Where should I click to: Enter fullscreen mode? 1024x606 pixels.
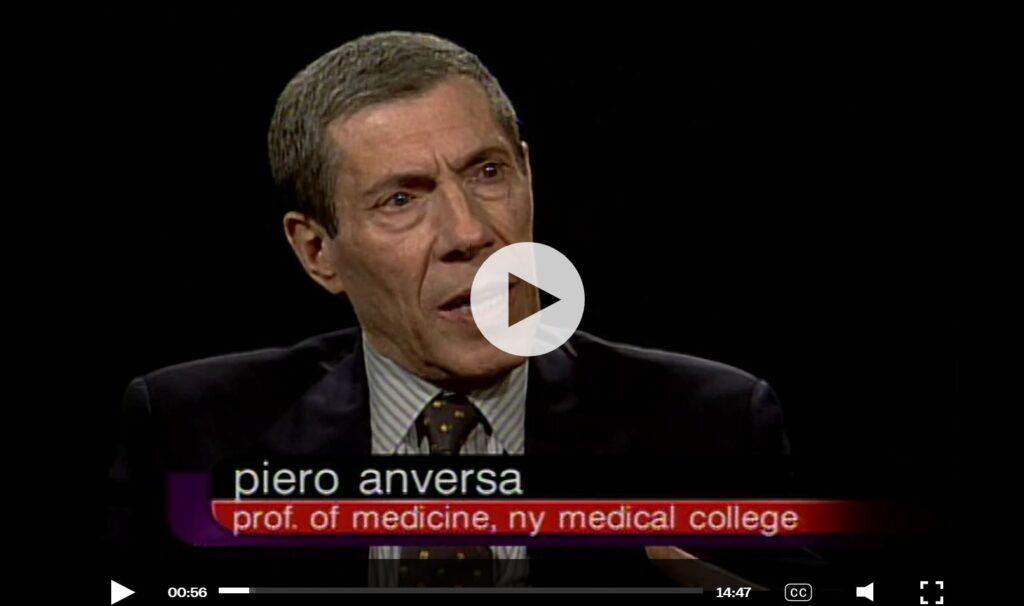pyautogui.click(x=931, y=592)
